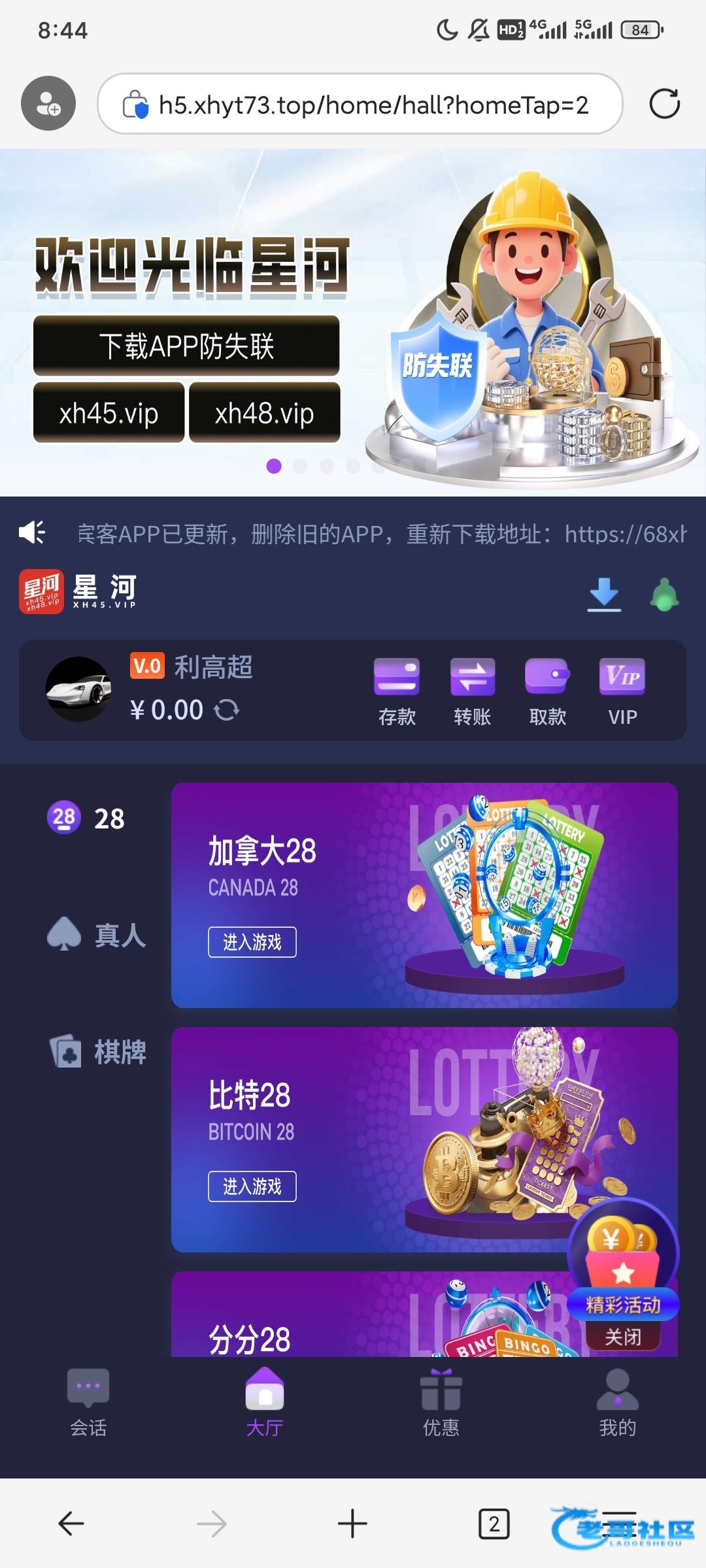Open 转账 transfer
This screenshot has width=706, height=1568.
(x=472, y=691)
